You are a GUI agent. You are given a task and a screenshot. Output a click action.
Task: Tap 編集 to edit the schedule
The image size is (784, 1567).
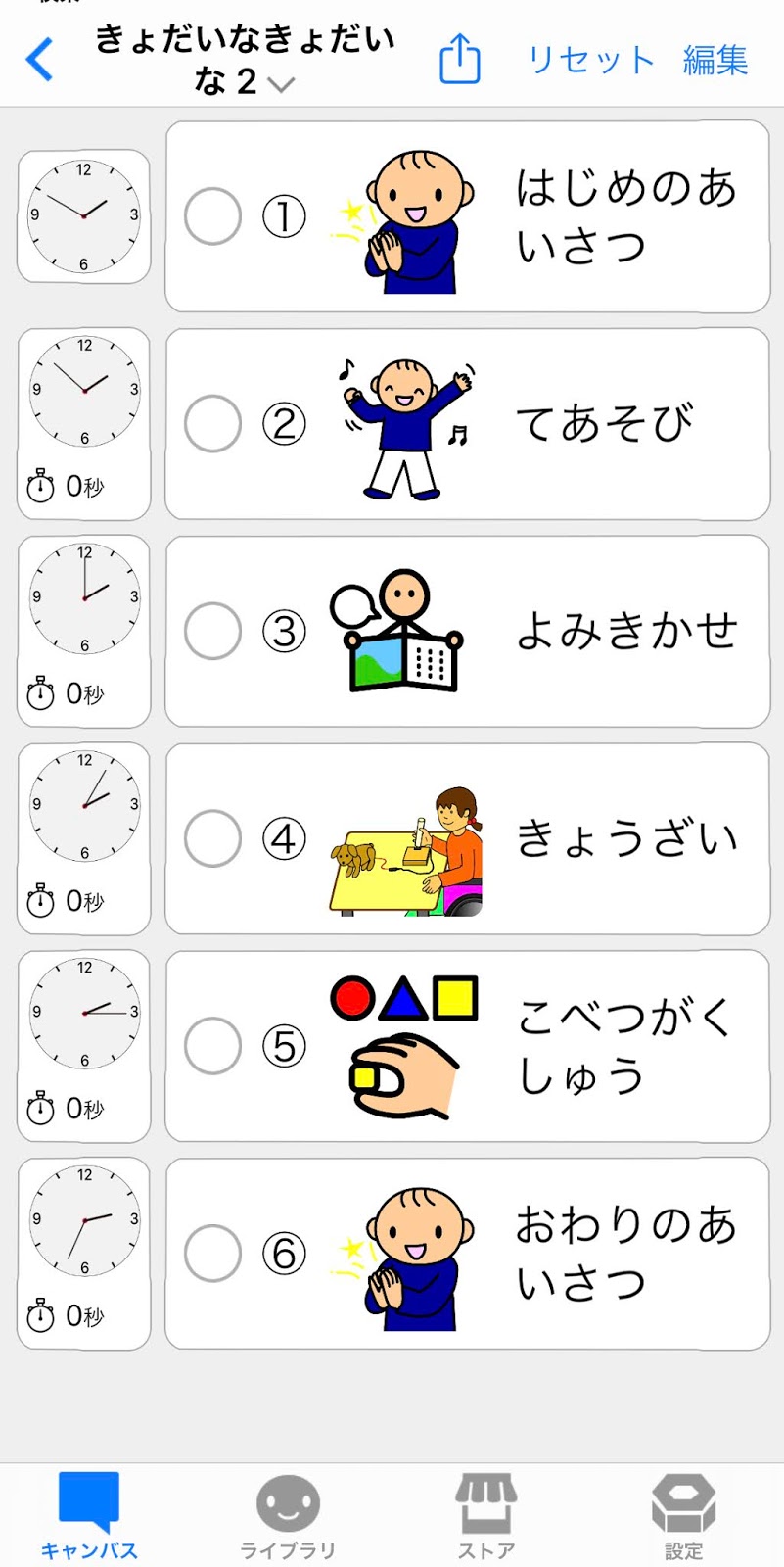point(715,60)
